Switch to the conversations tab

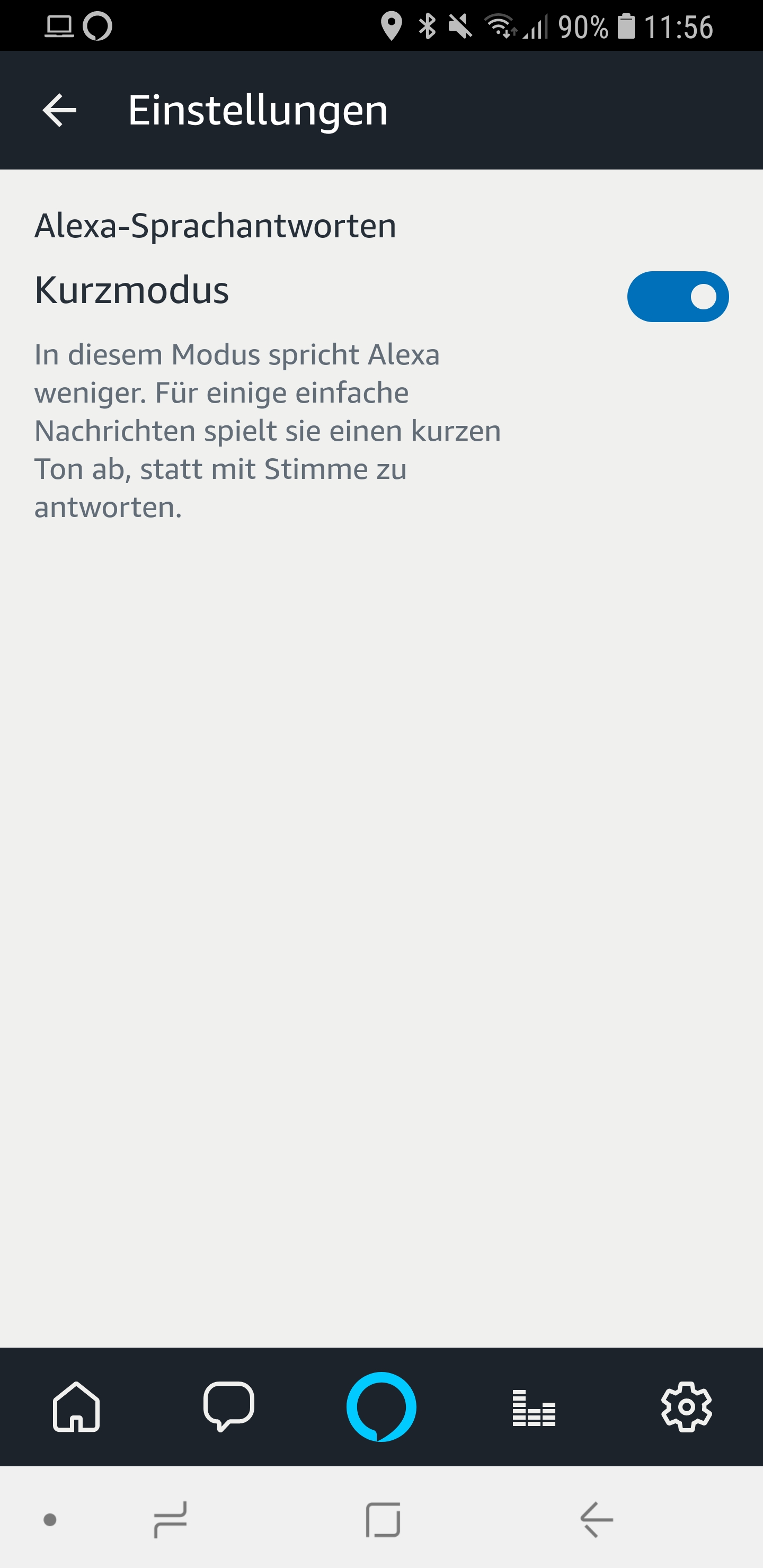[x=228, y=1406]
